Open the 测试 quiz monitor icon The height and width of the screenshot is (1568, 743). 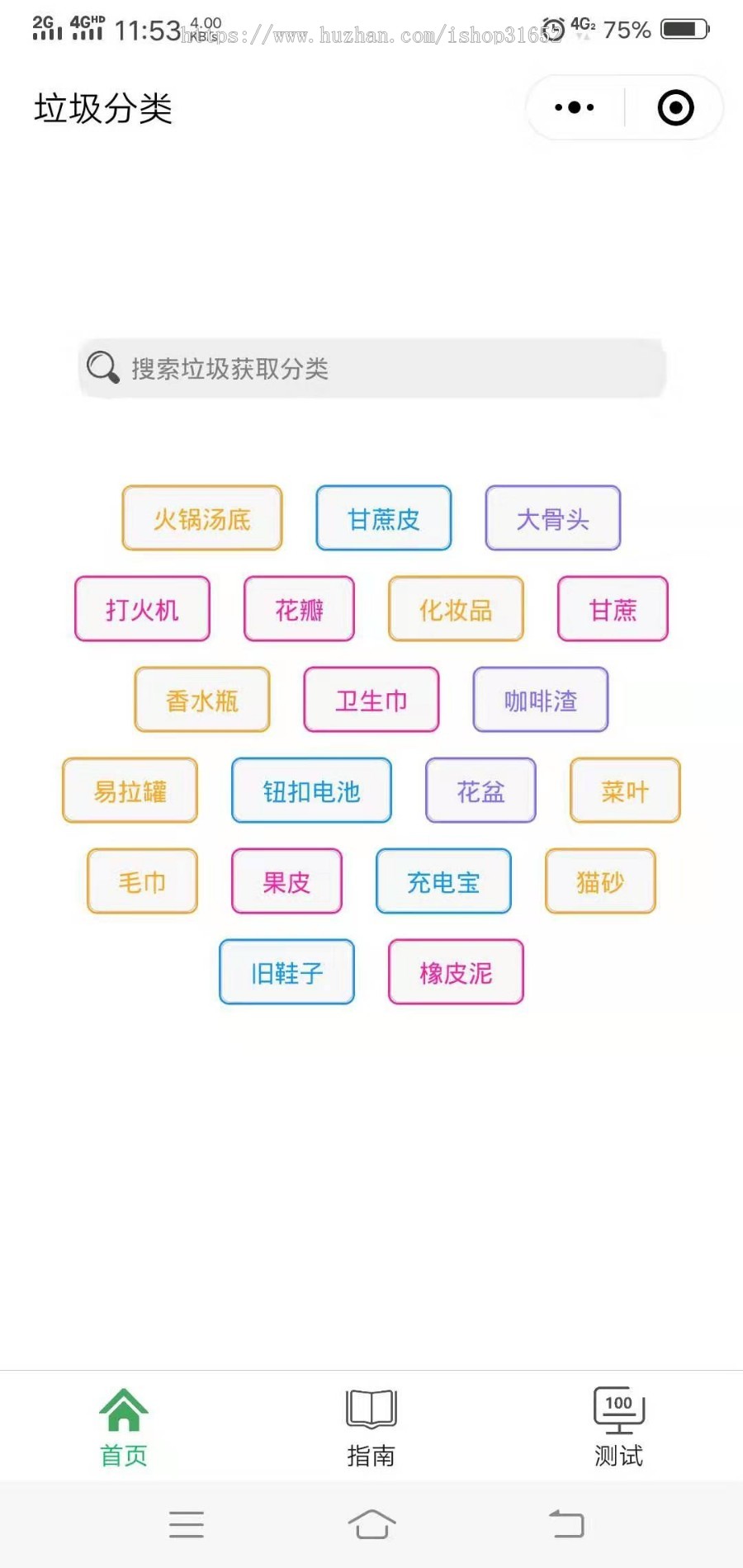tap(618, 1411)
